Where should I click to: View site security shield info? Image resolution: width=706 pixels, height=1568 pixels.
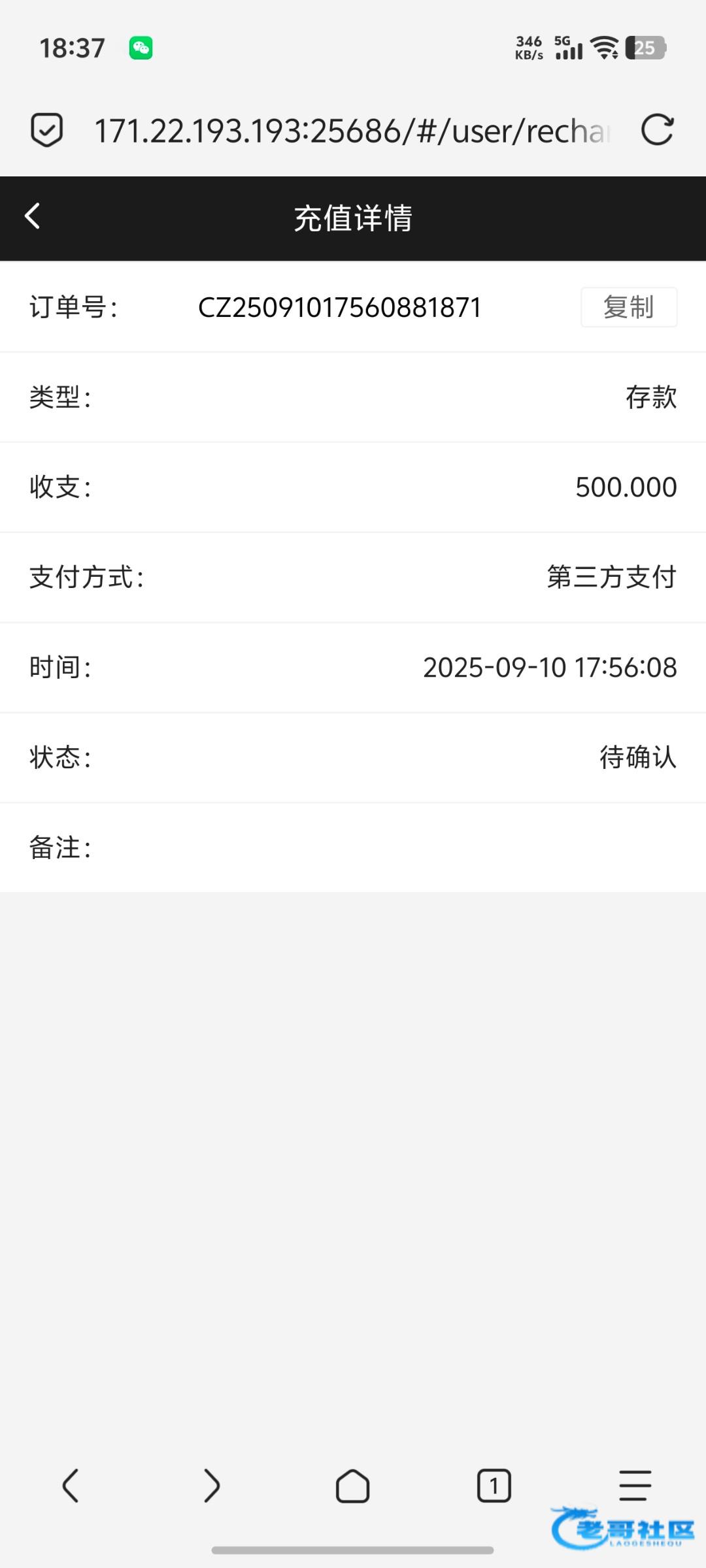click(x=47, y=129)
